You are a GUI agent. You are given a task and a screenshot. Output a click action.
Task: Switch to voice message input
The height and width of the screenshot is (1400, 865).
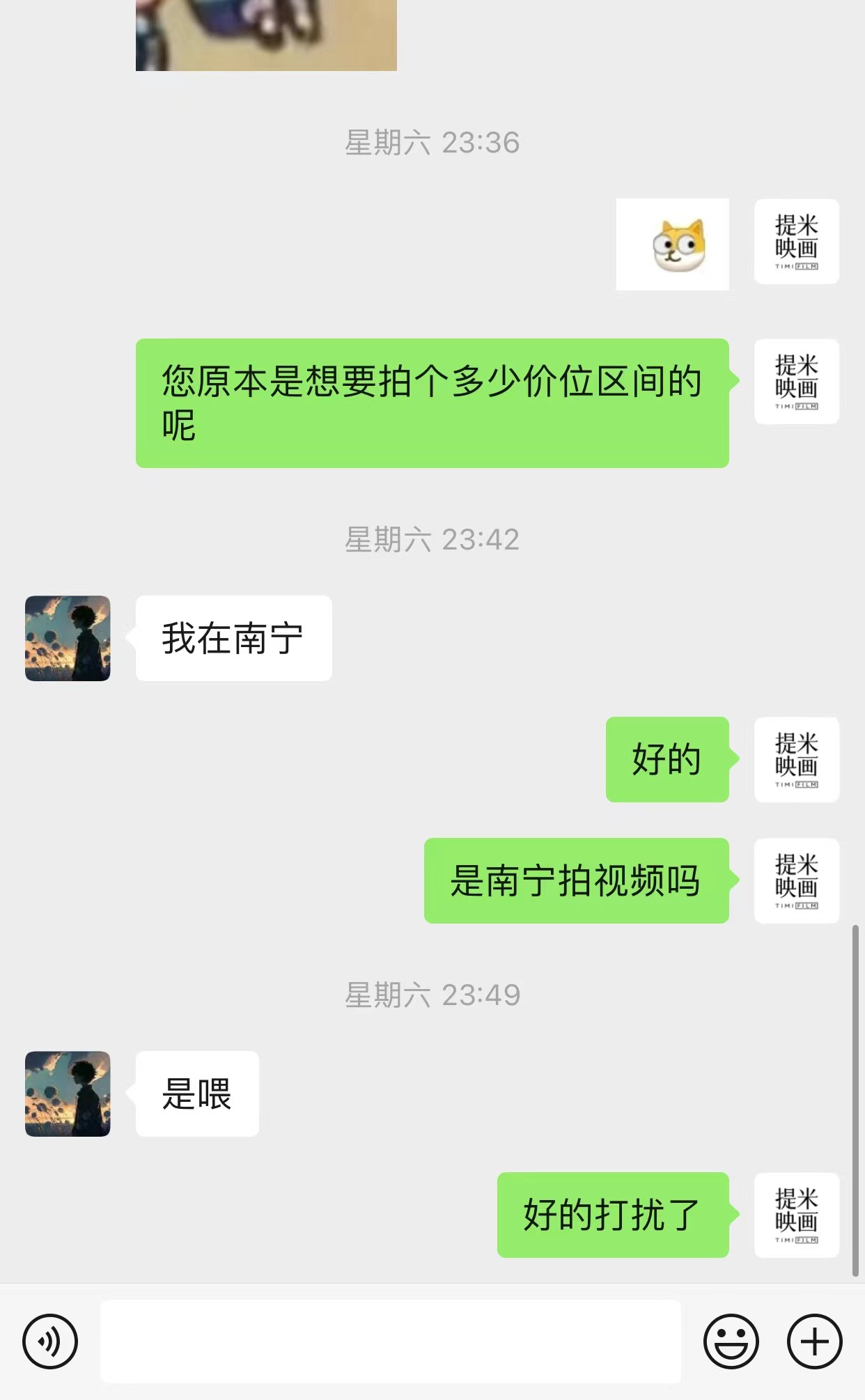click(x=50, y=1341)
